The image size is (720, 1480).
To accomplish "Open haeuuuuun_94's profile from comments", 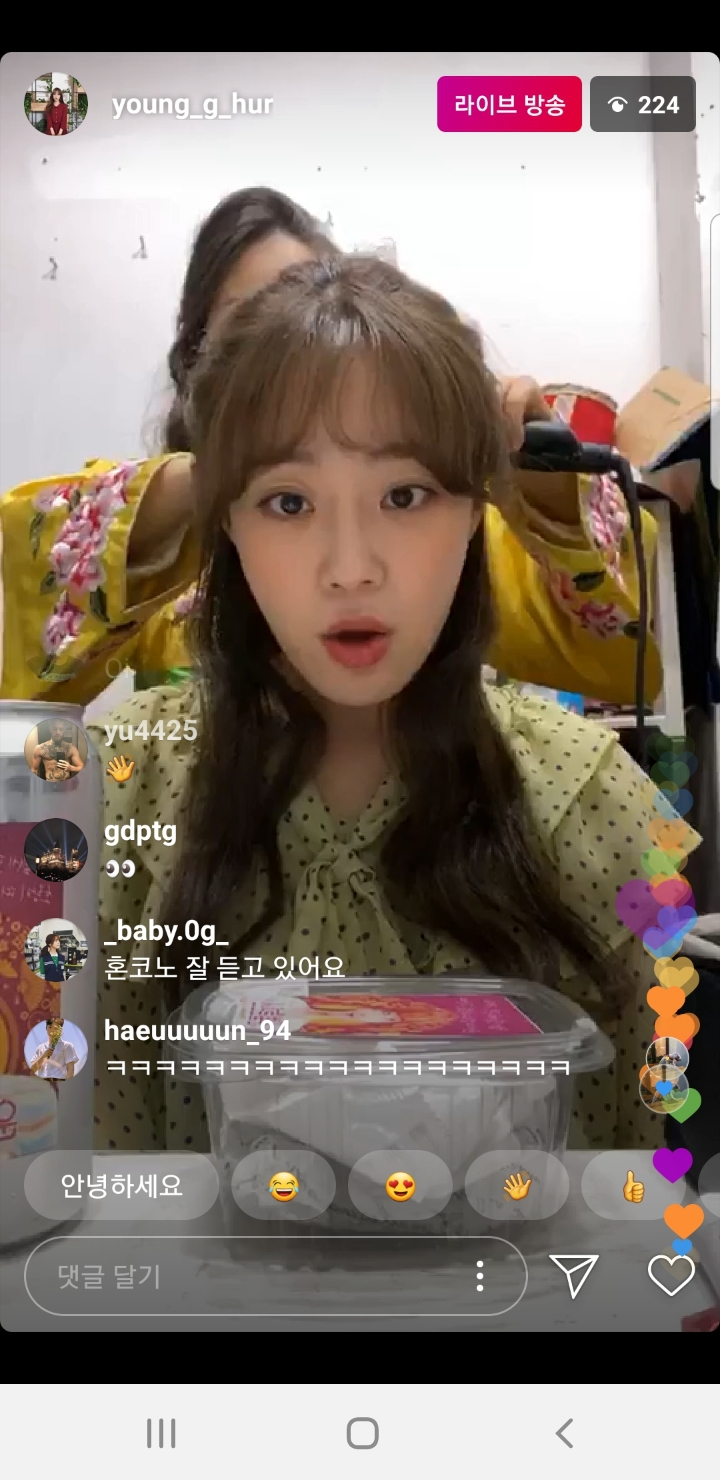I will (56, 1049).
